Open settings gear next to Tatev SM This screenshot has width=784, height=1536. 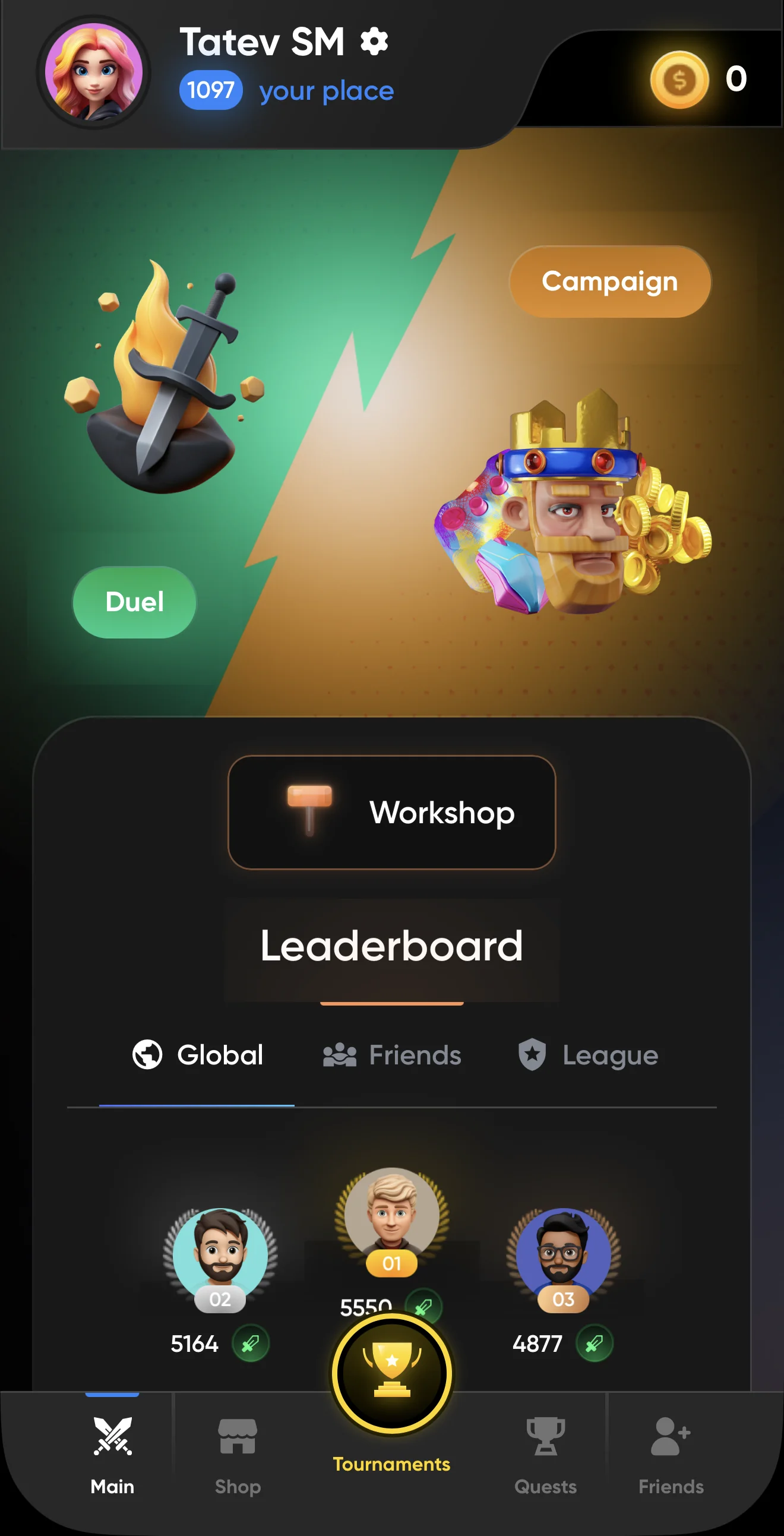coord(374,42)
